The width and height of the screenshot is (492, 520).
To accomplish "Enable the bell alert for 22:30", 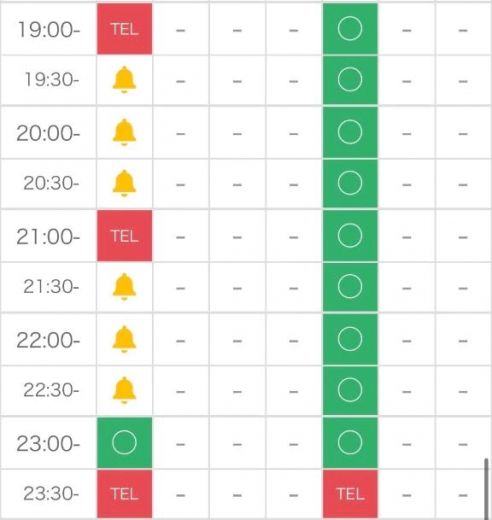I will pyautogui.click(x=124, y=390).
